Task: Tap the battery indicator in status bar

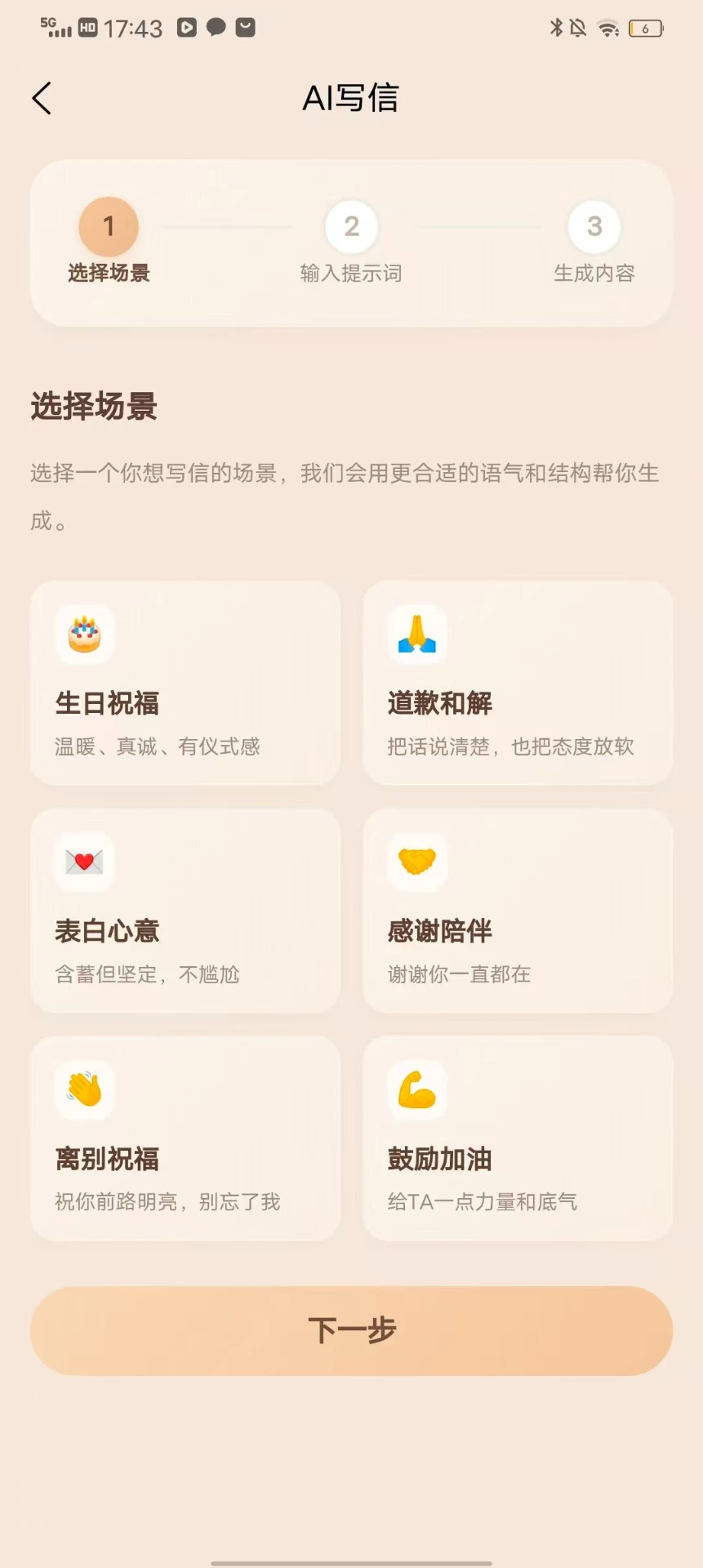Action: click(x=644, y=27)
